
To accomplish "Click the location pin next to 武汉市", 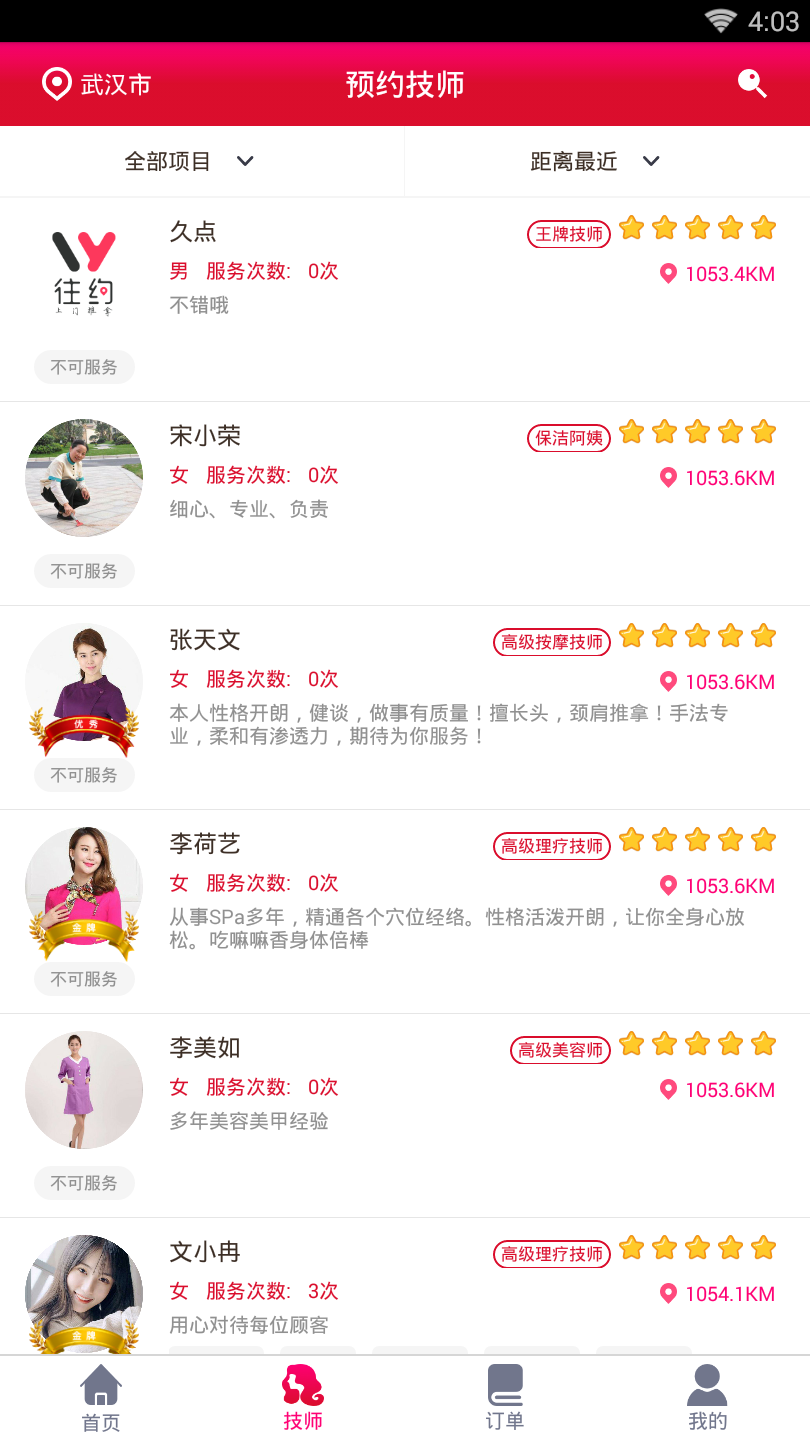I will click(x=55, y=84).
